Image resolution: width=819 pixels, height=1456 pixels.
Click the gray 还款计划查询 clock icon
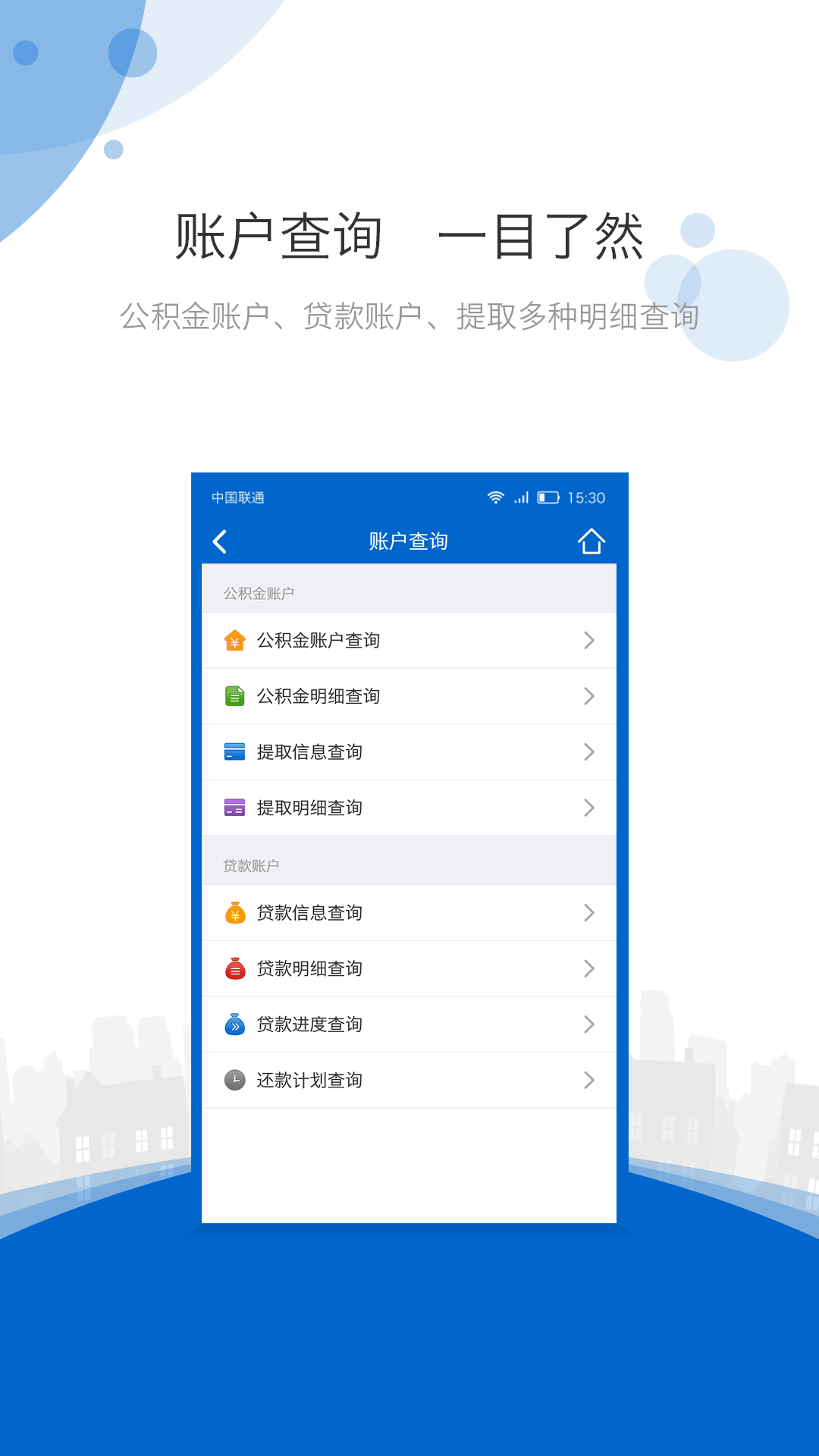click(x=234, y=1080)
